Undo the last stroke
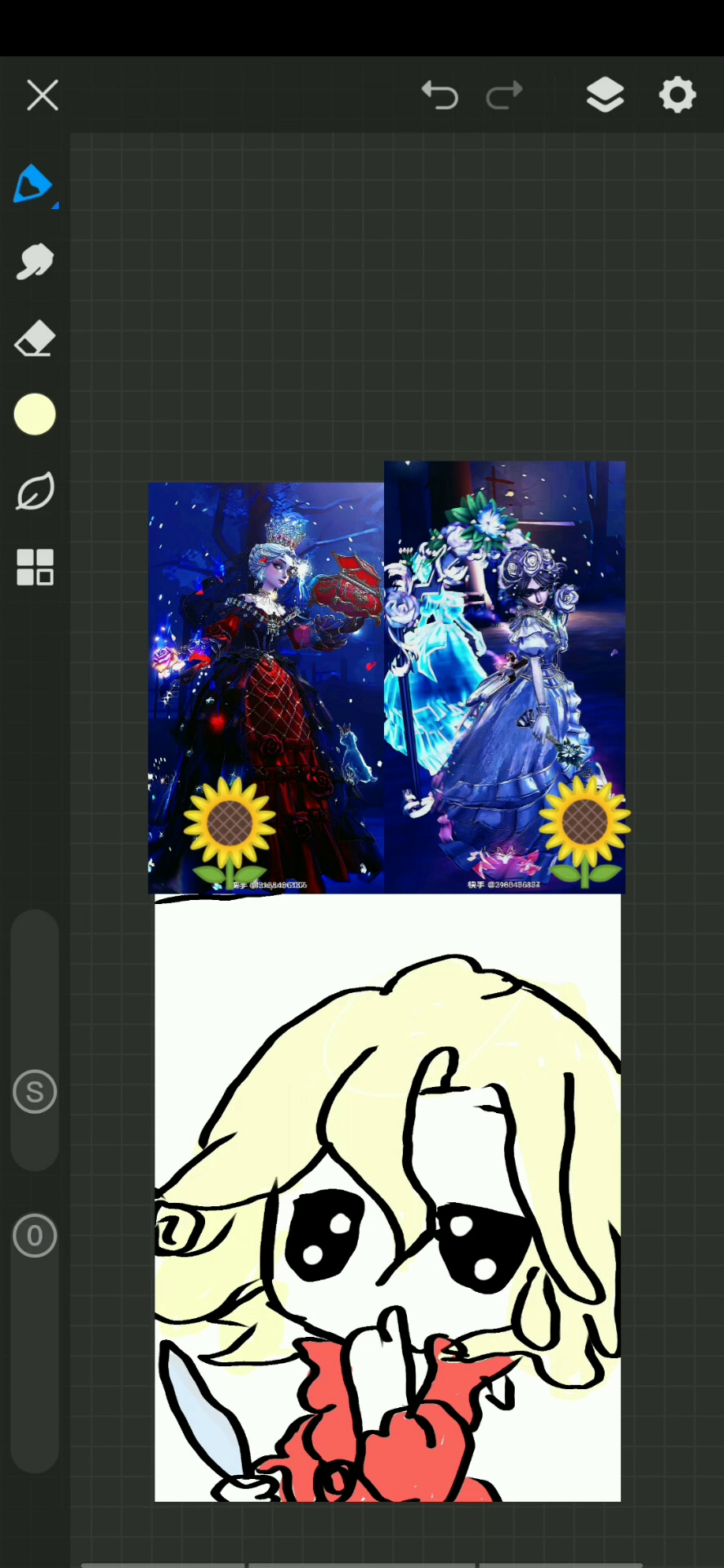The height and width of the screenshot is (1568, 724). [x=440, y=95]
